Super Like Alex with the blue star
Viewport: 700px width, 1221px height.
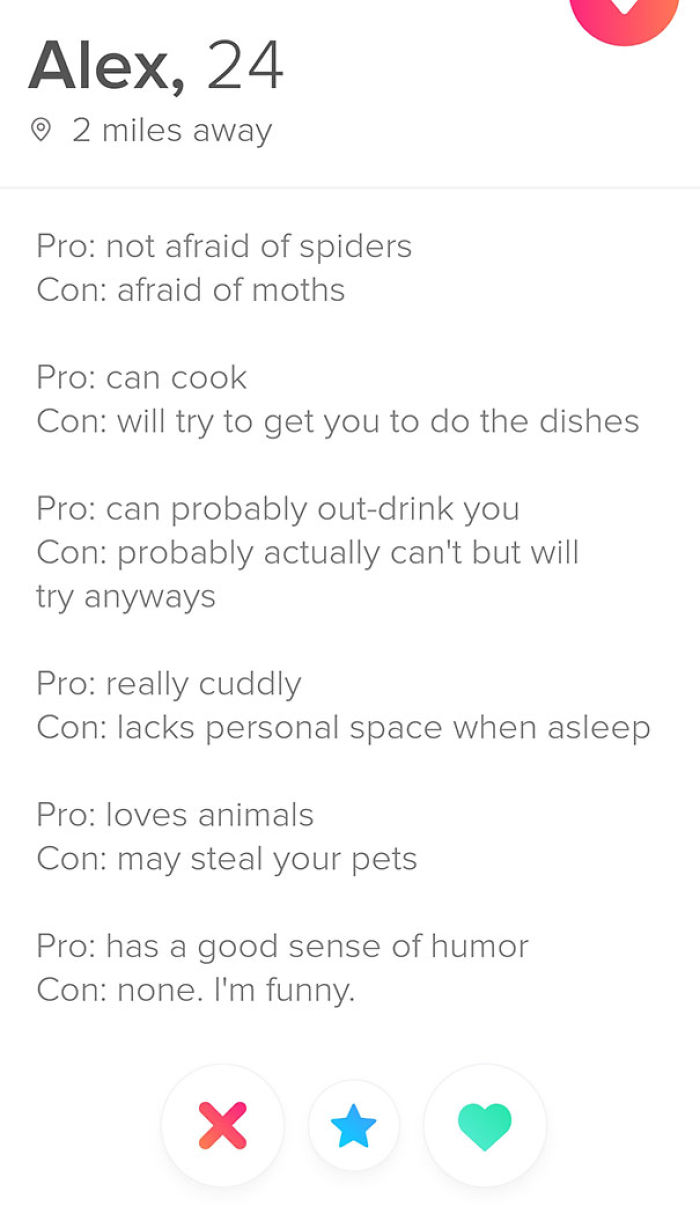click(353, 1127)
